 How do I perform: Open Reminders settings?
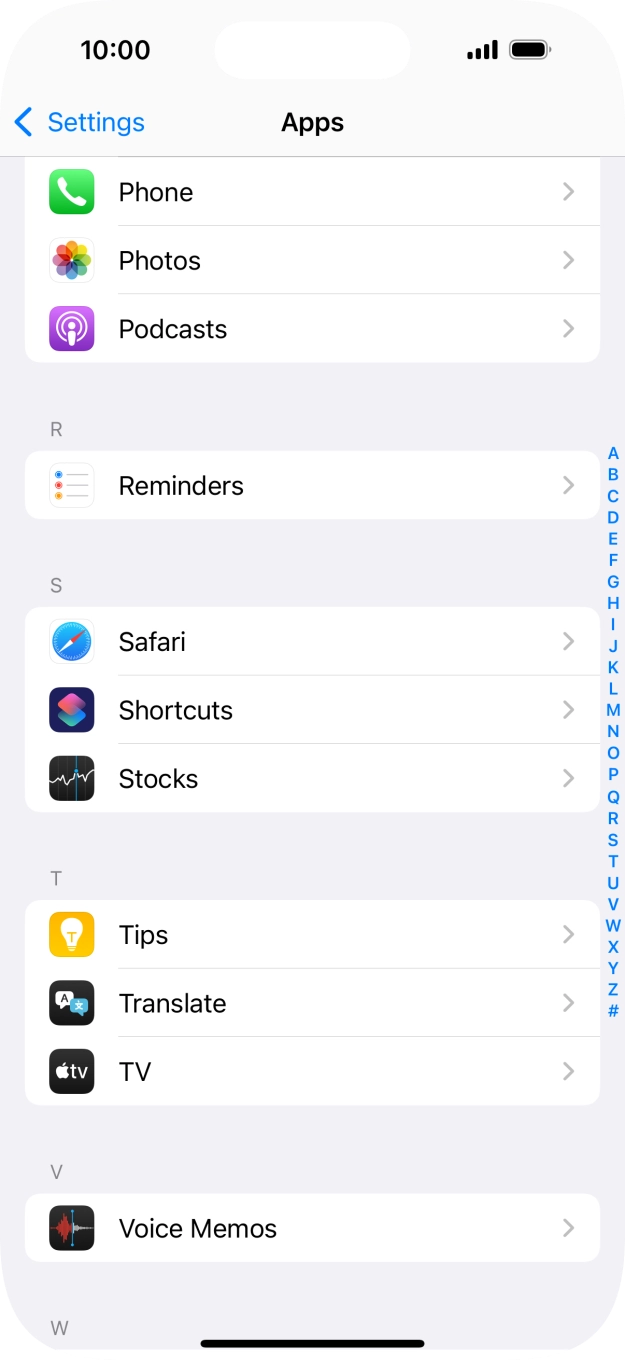[312, 485]
